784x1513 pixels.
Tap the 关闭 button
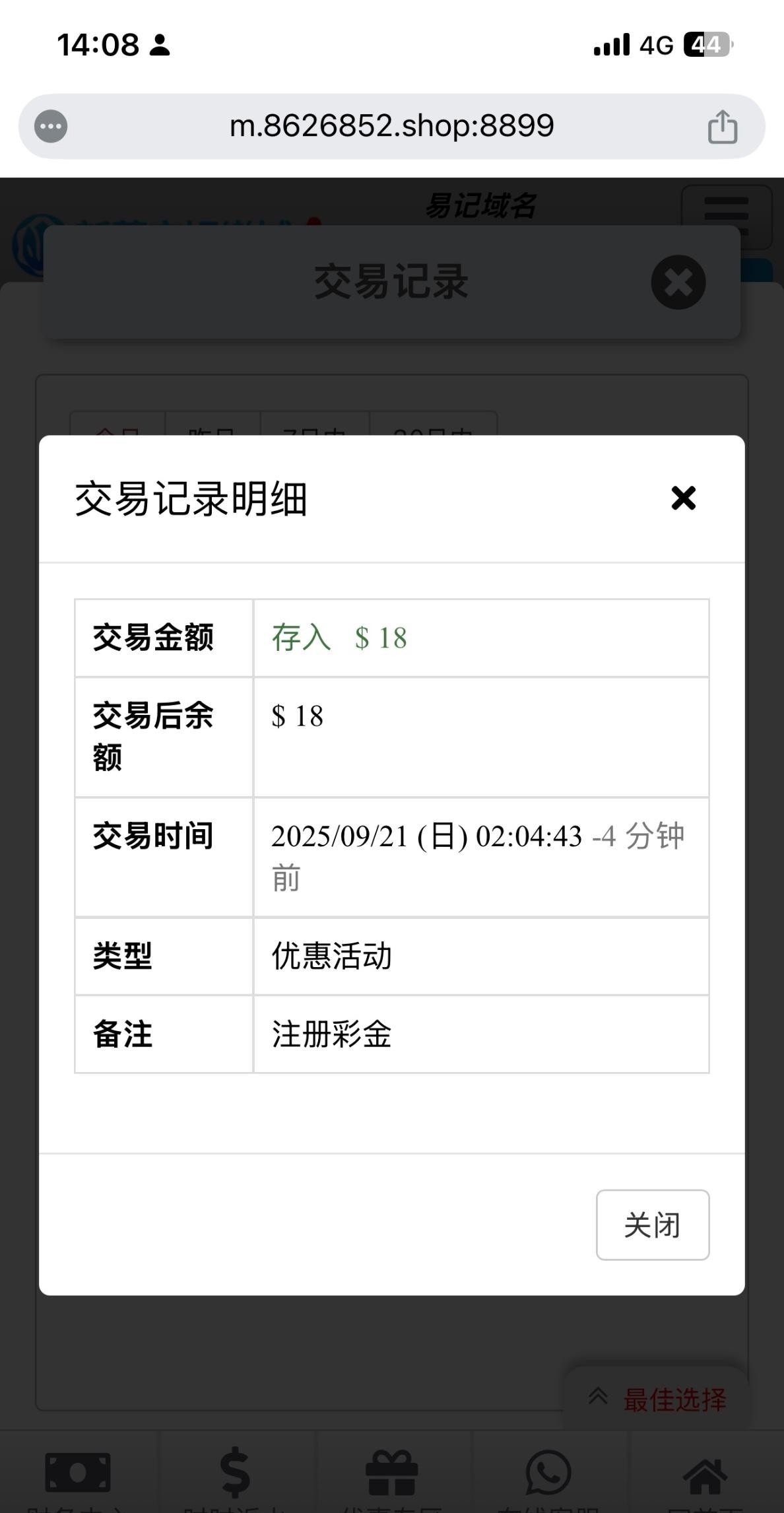(652, 1225)
